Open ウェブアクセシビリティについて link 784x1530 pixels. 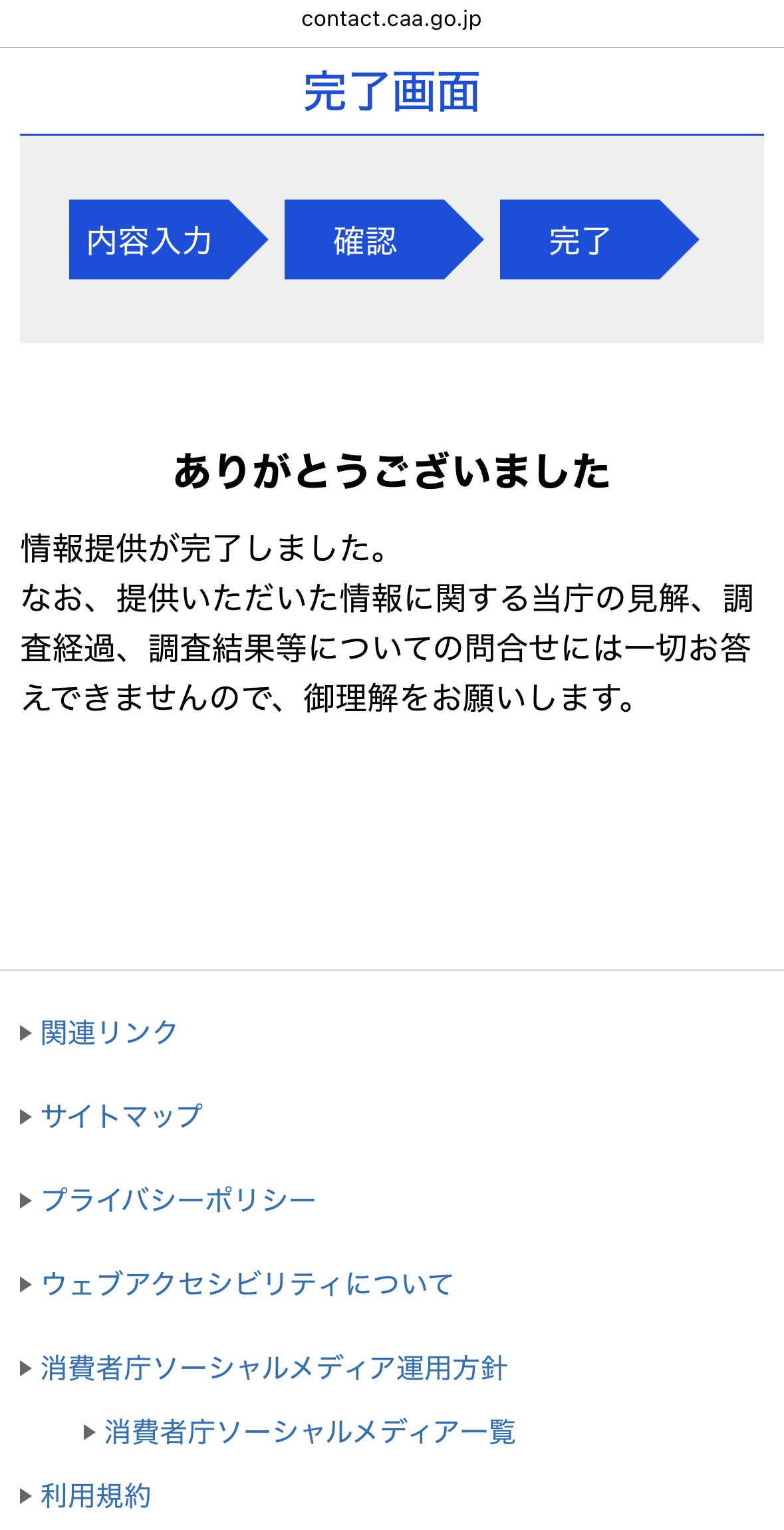(x=247, y=1284)
